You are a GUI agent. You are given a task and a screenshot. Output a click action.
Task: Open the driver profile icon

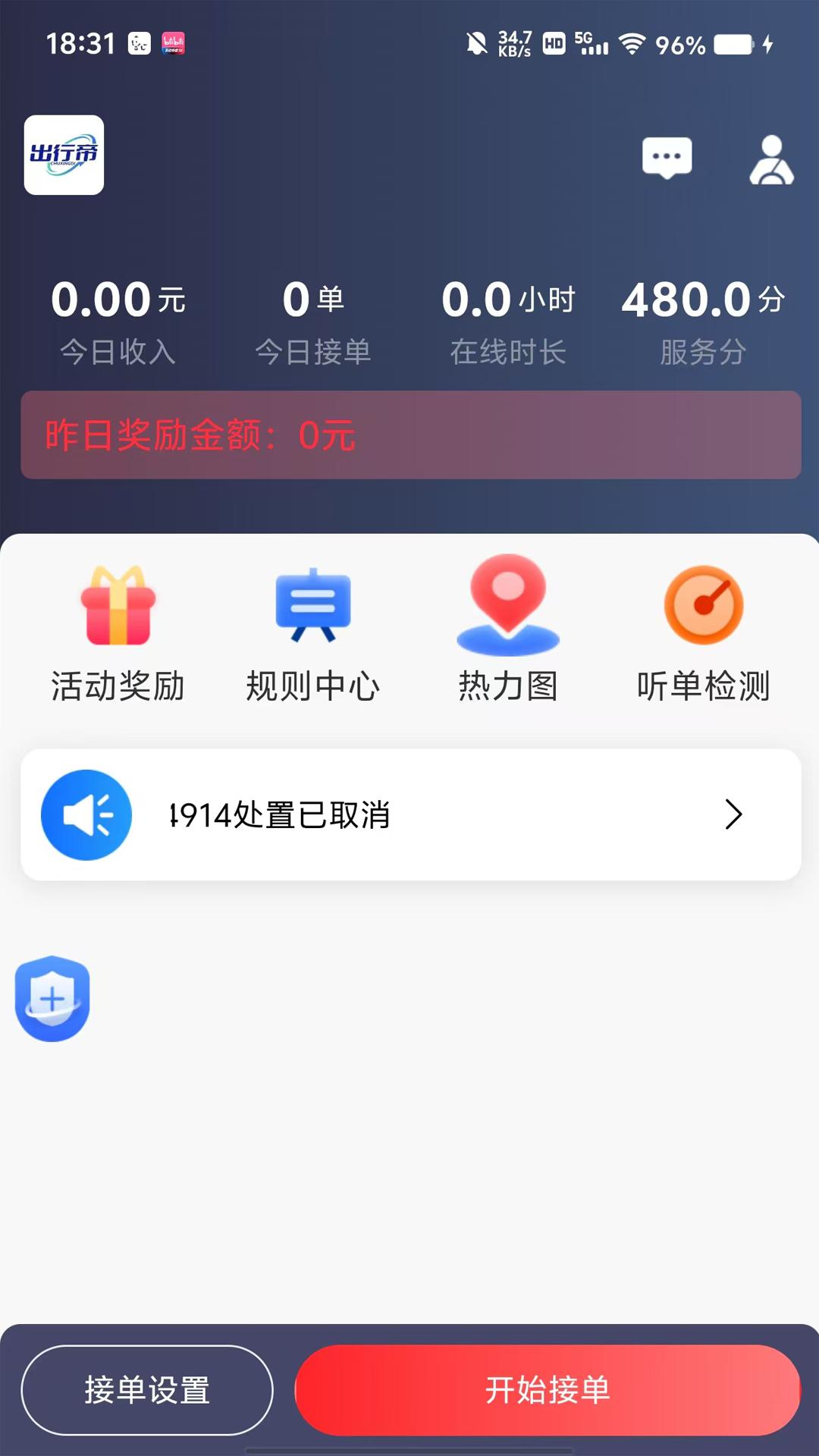(x=771, y=158)
